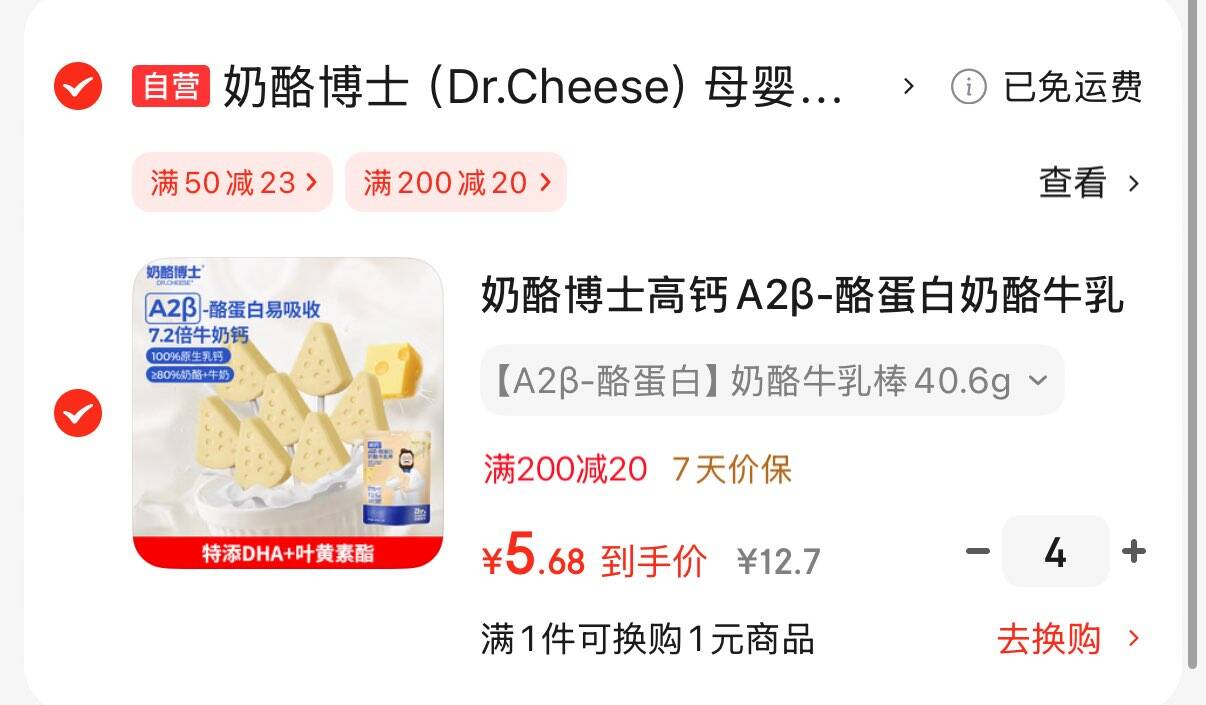
Task: Change the 奶酪牛乳棒40.6g specification
Action: click(771, 381)
